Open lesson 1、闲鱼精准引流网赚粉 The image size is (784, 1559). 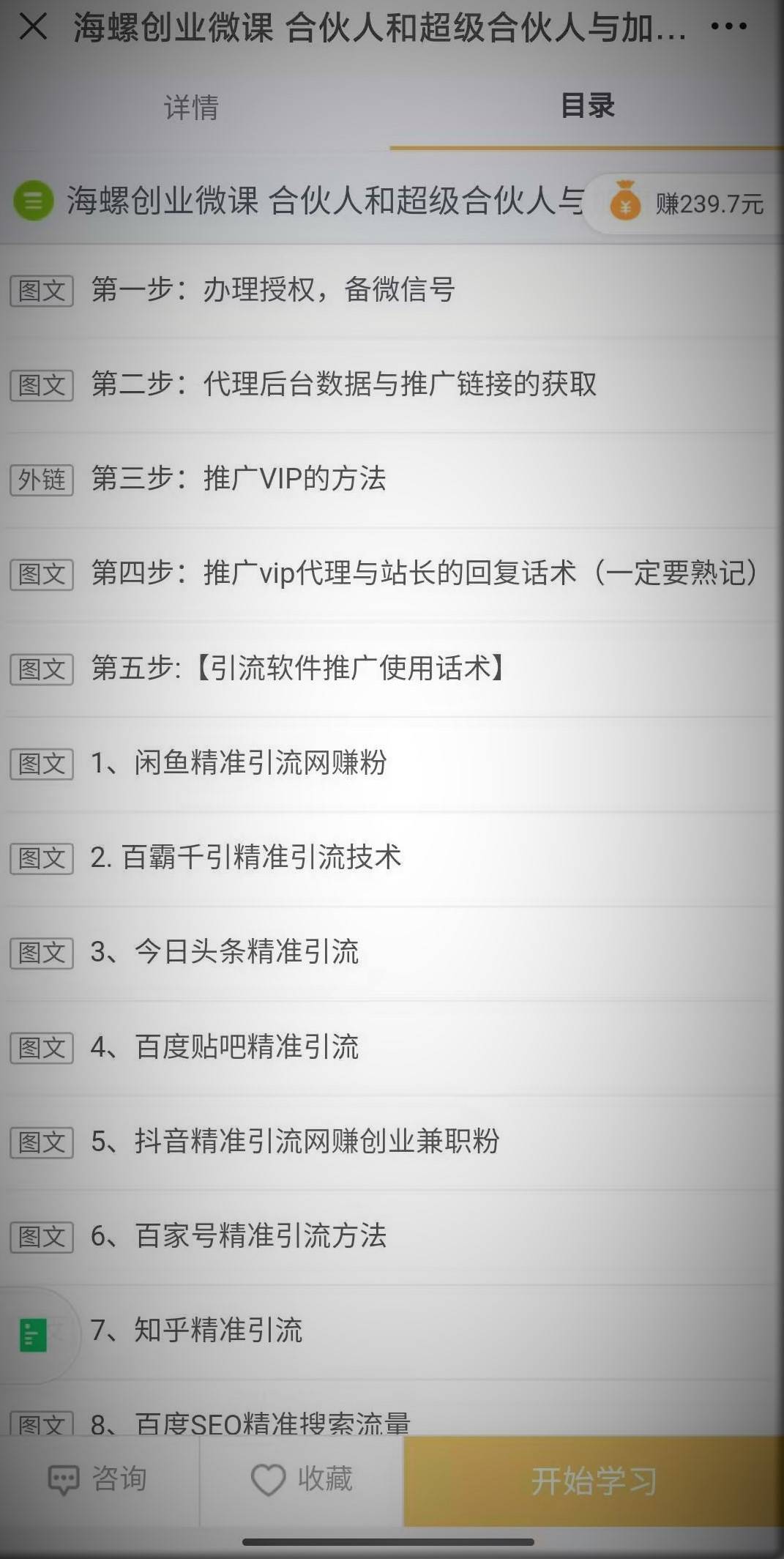click(x=392, y=764)
